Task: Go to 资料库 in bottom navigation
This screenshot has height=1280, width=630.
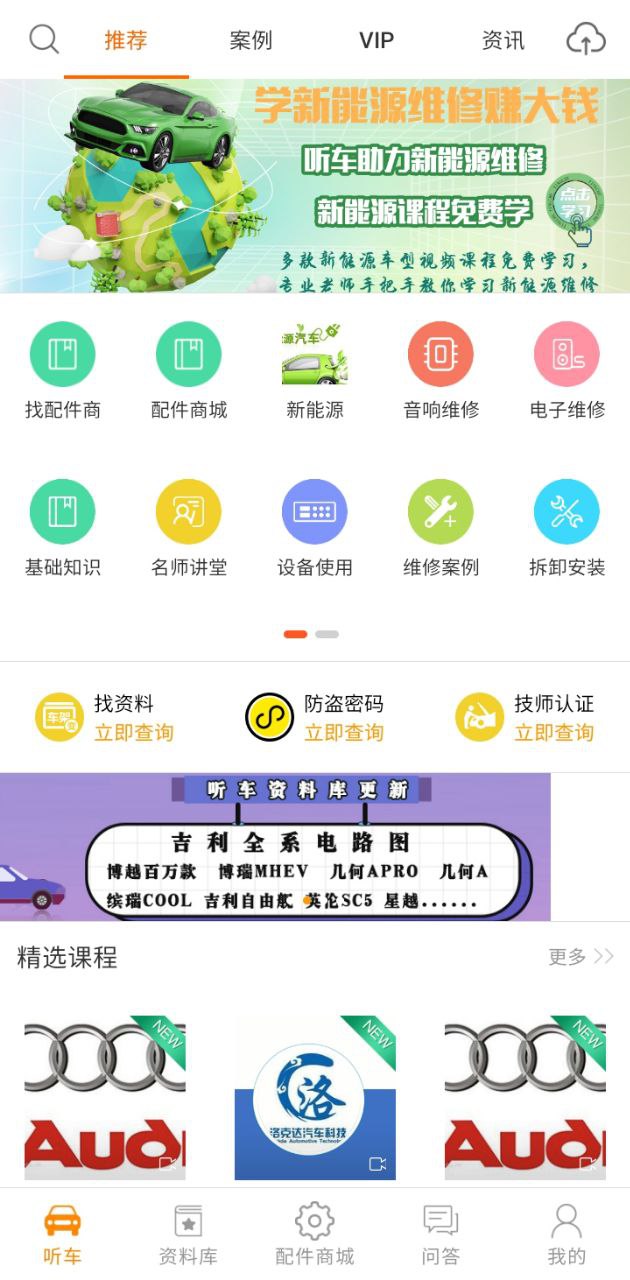Action: (x=188, y=1235)
